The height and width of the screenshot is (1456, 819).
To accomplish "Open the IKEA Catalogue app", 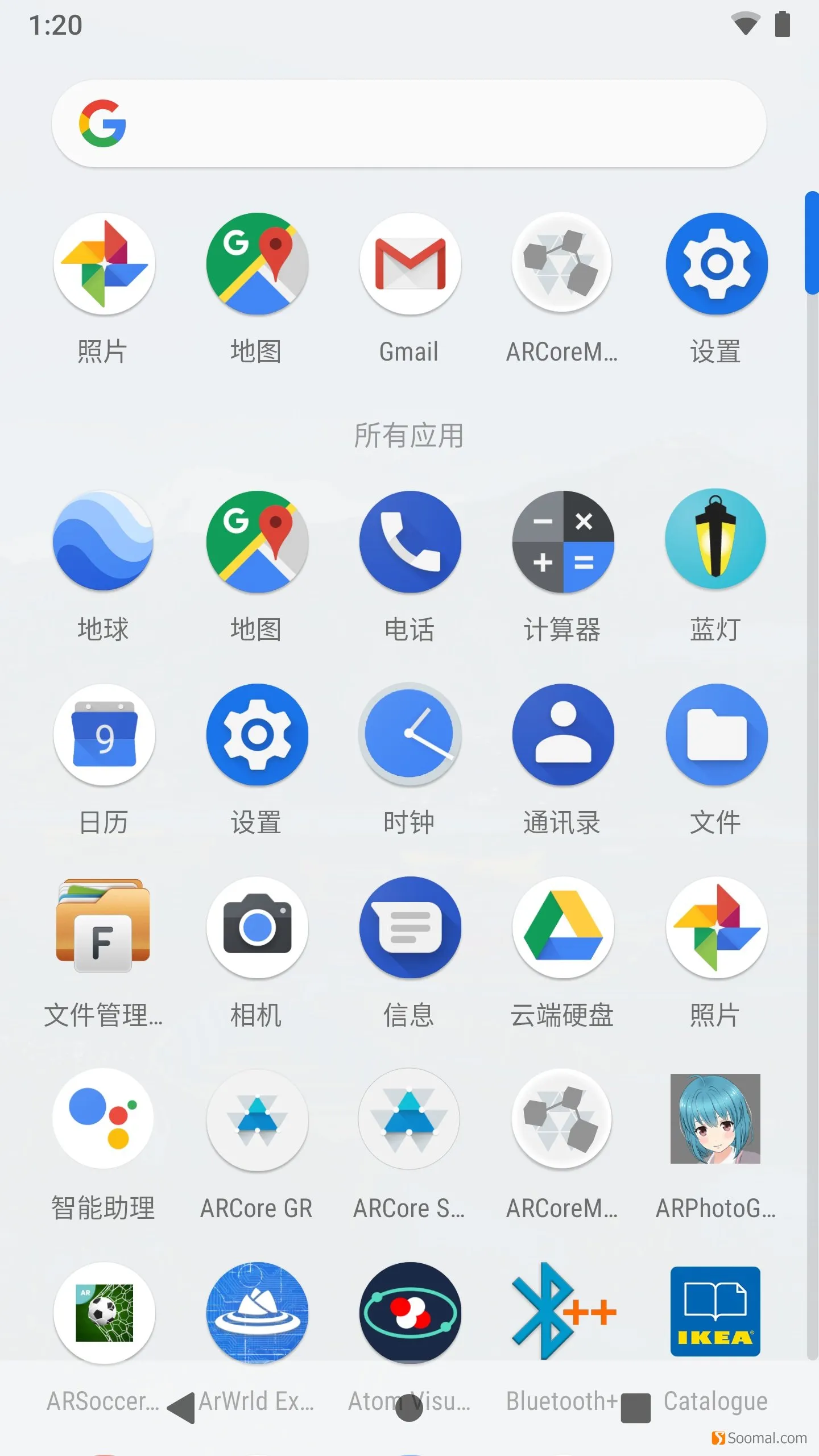I will [715, 1312].
